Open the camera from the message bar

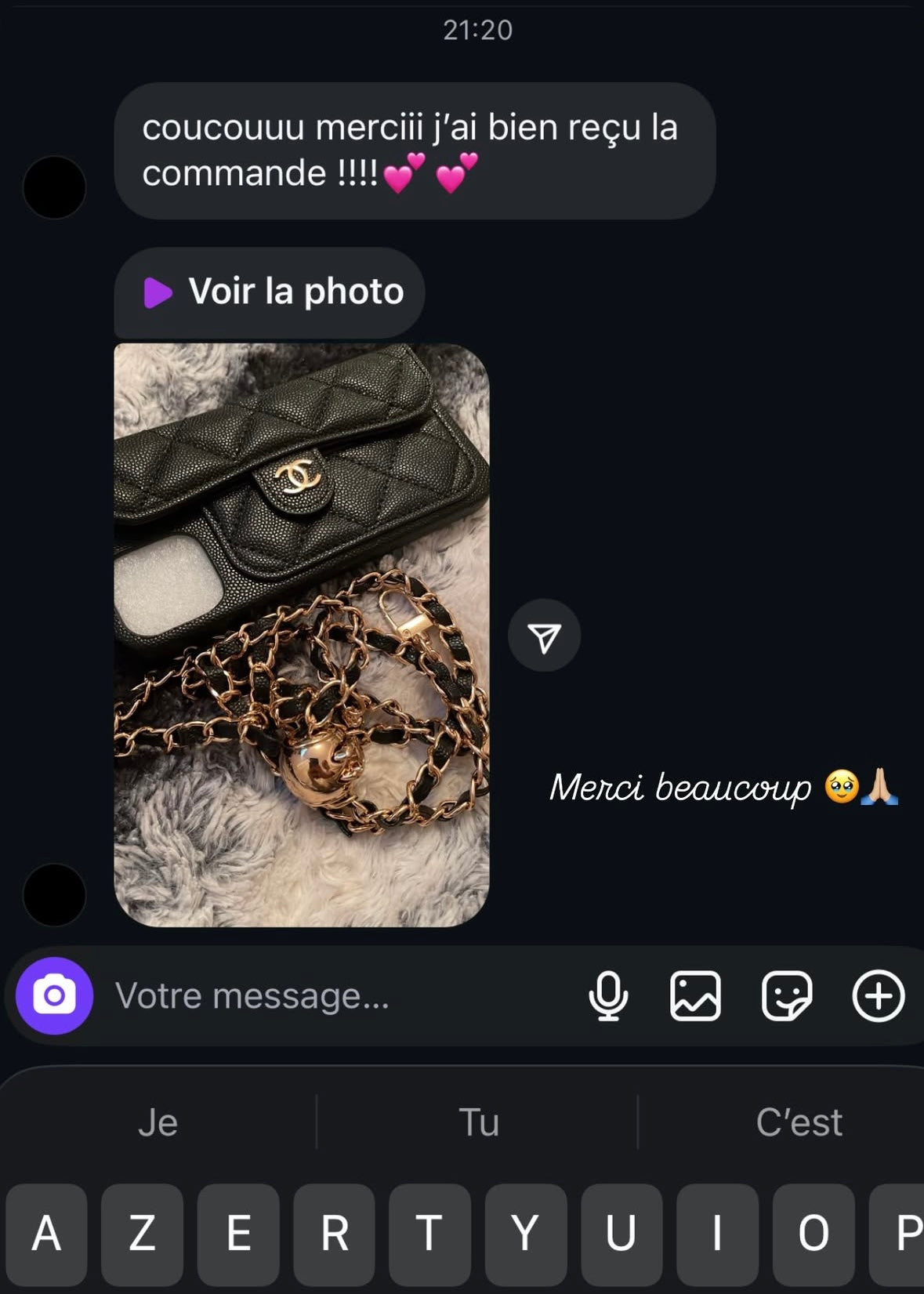(54, 995)
